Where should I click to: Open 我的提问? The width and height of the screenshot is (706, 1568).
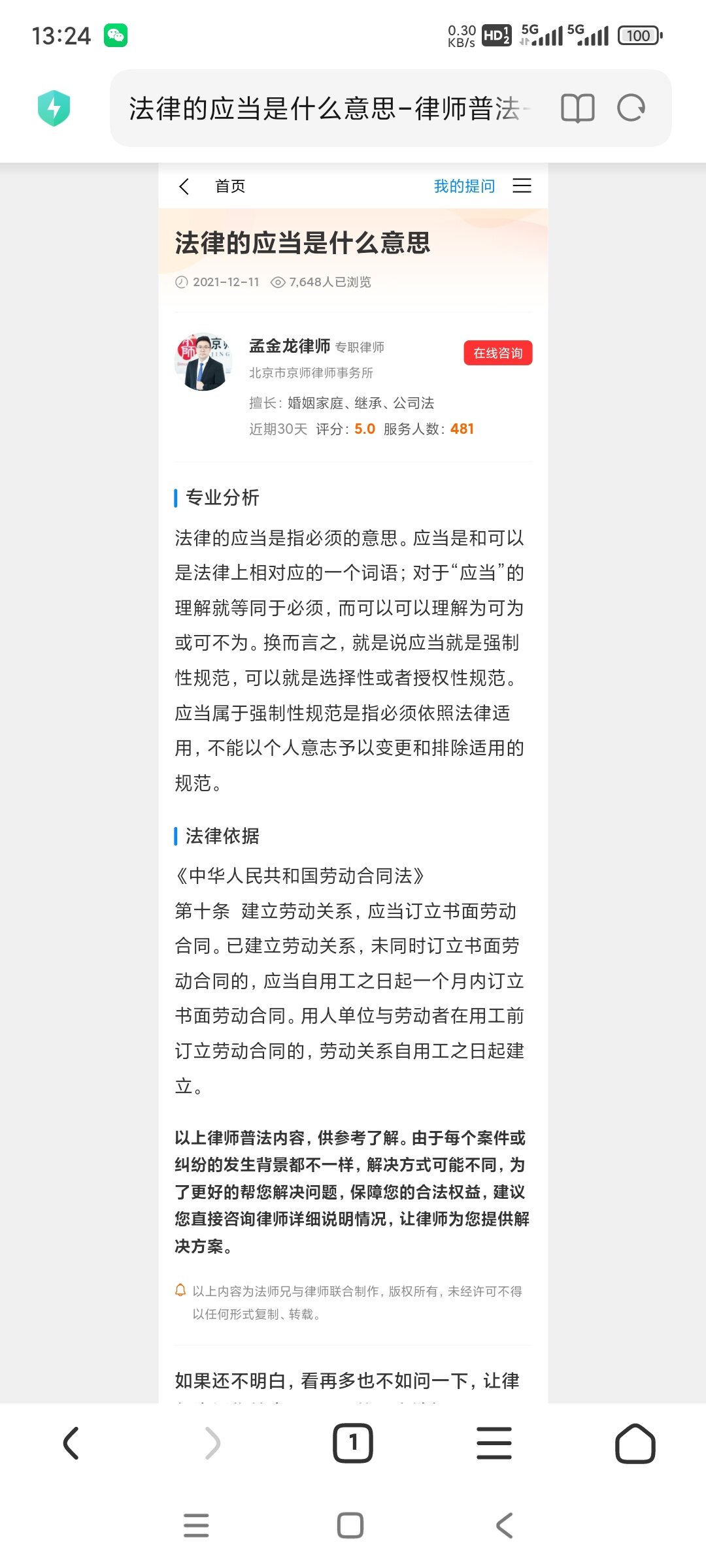[464, 186]
